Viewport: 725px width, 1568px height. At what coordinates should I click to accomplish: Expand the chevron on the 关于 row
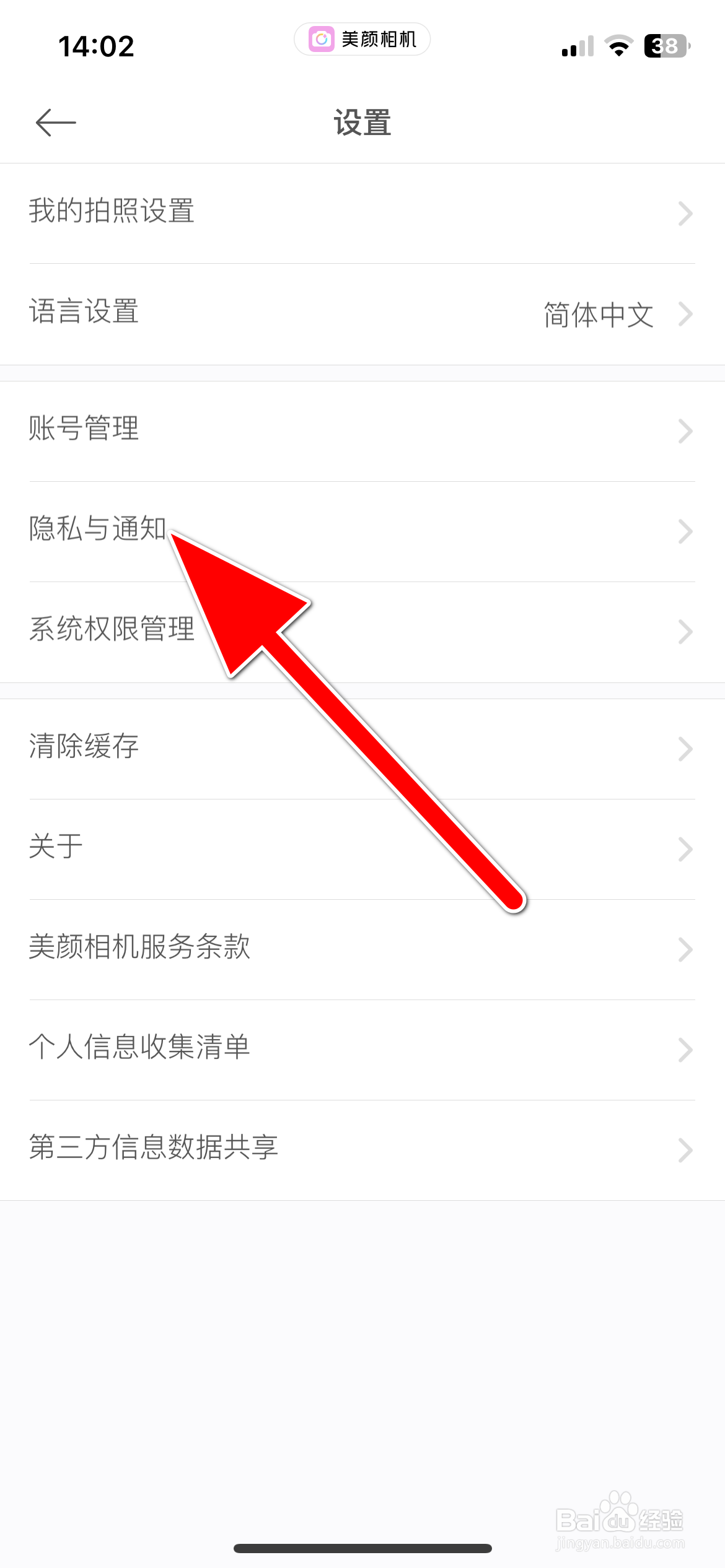click(685, 849)
